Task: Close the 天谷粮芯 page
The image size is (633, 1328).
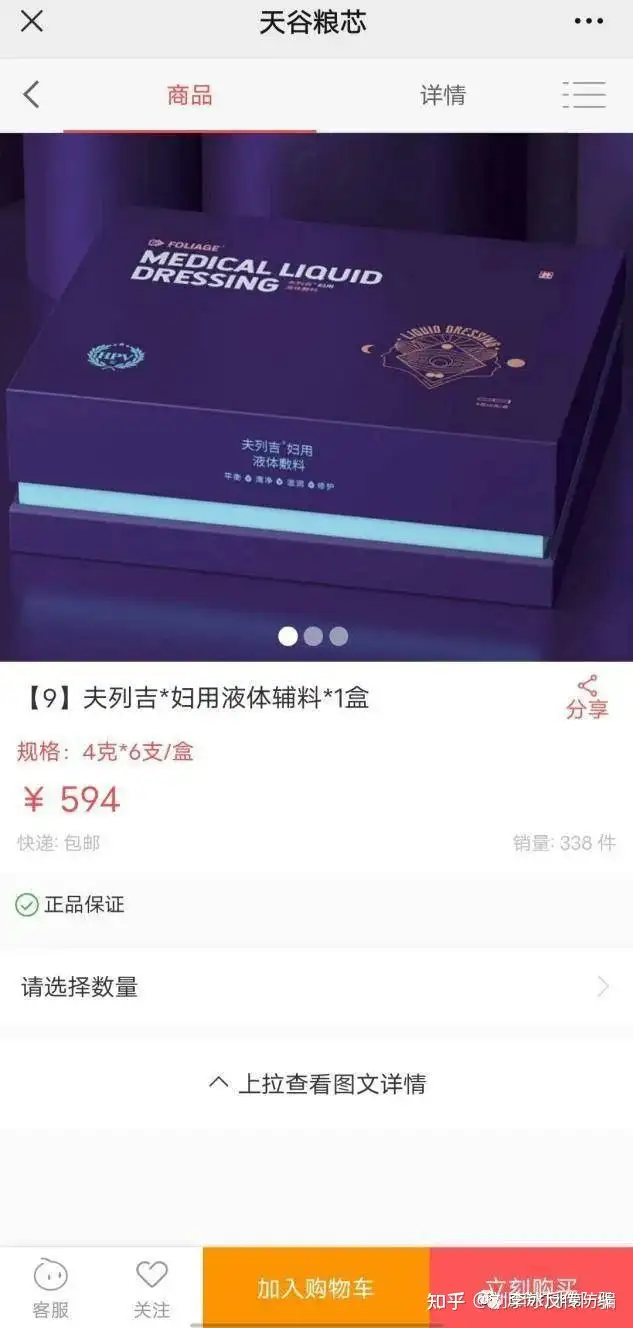Action: coord(32,21)
